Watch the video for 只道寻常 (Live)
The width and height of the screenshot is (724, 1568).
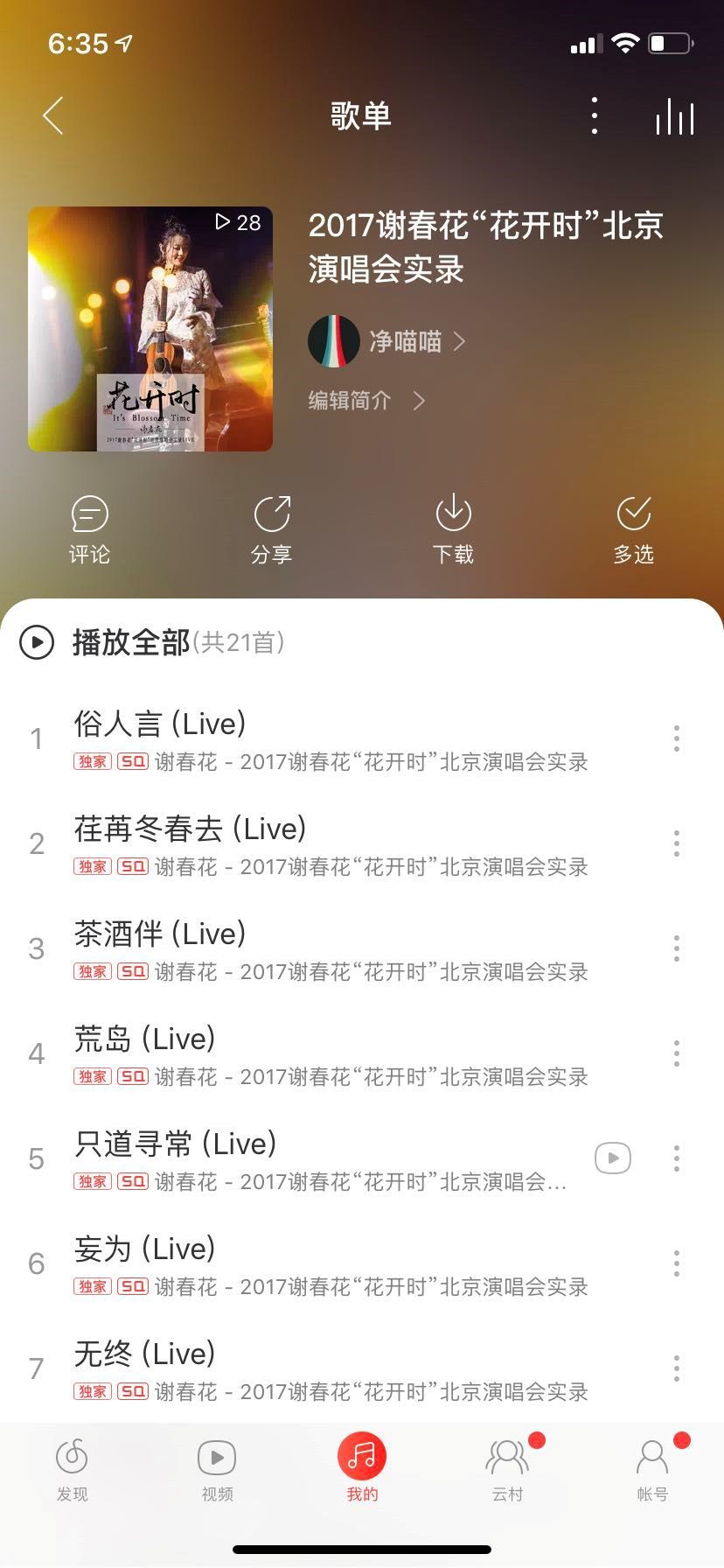[x=613, y=1158]
